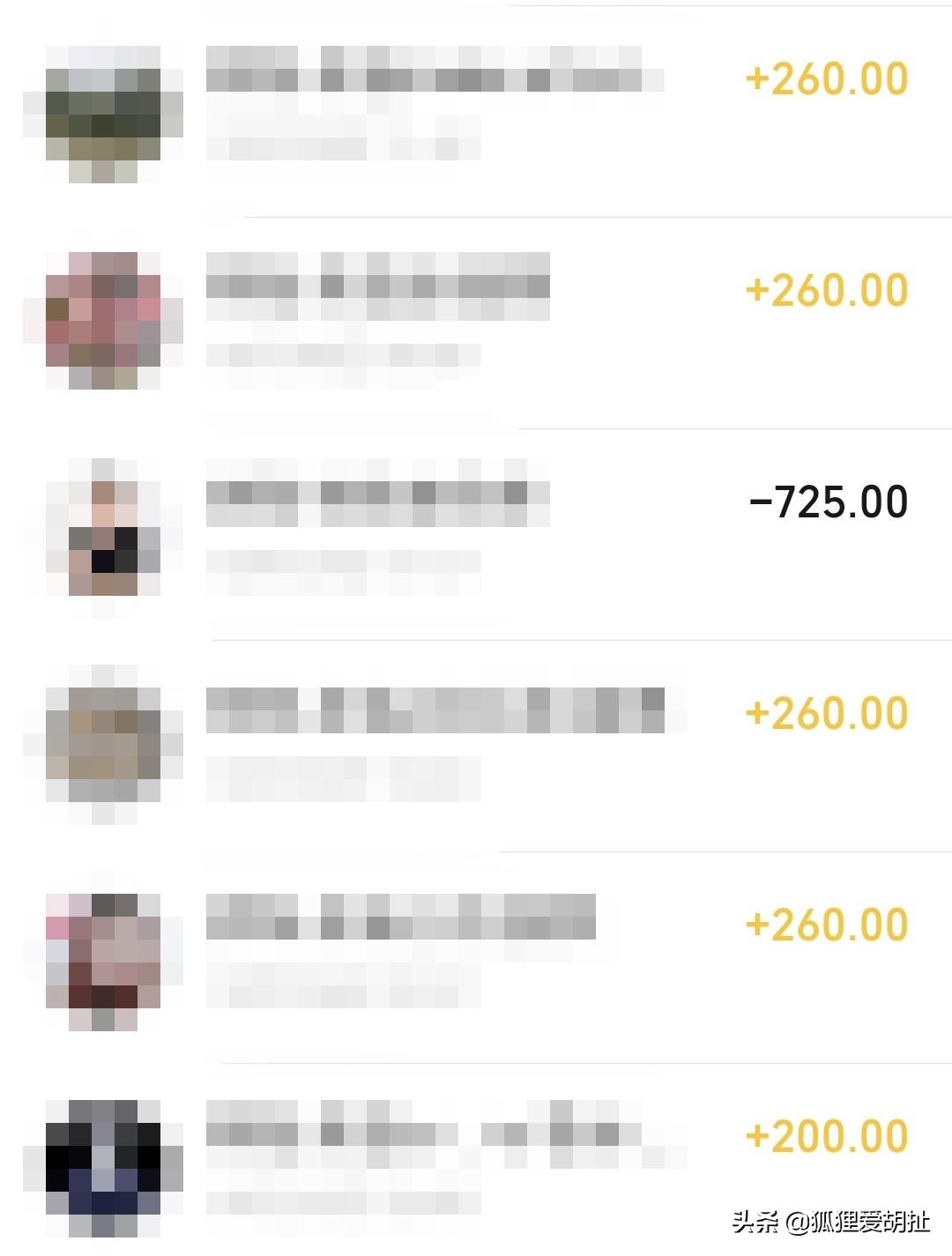The height and width of the screenshot is (1256, 952).
Task: Open the round avatar in the fourth row
Action: [106, 740]
